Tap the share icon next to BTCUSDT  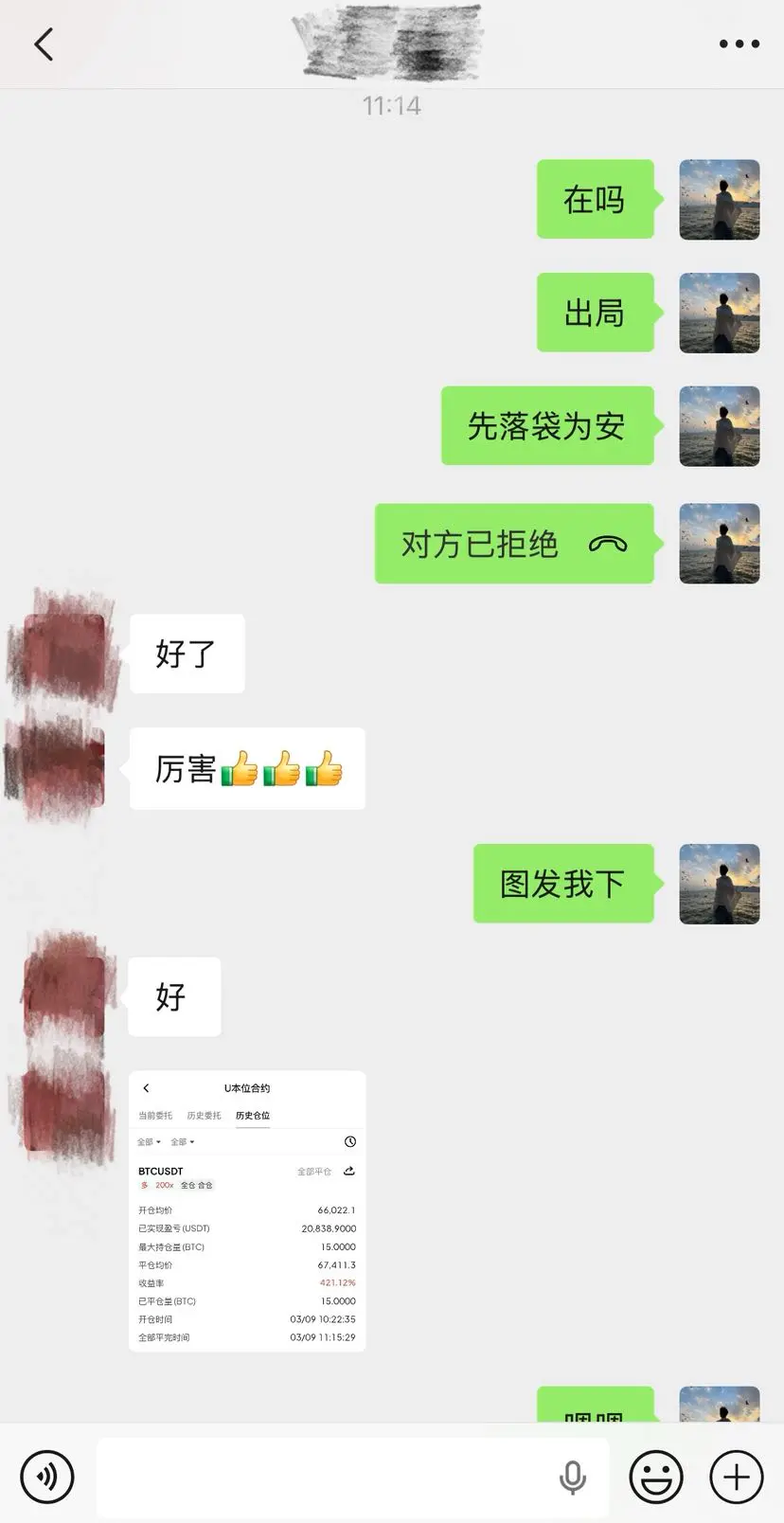pos(348,1171)
